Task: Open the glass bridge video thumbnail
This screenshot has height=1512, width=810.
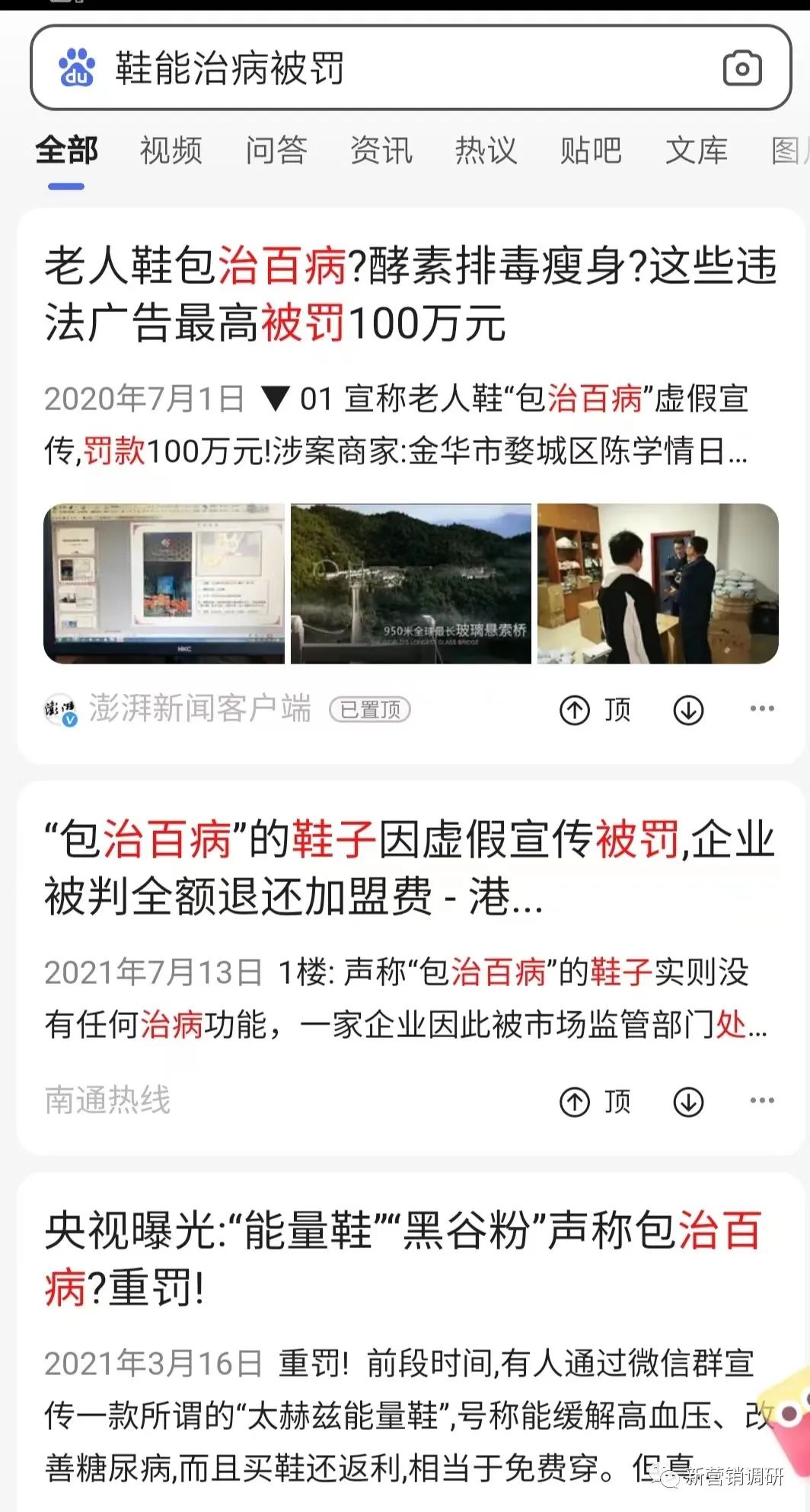Action: [x=412, y=583]
